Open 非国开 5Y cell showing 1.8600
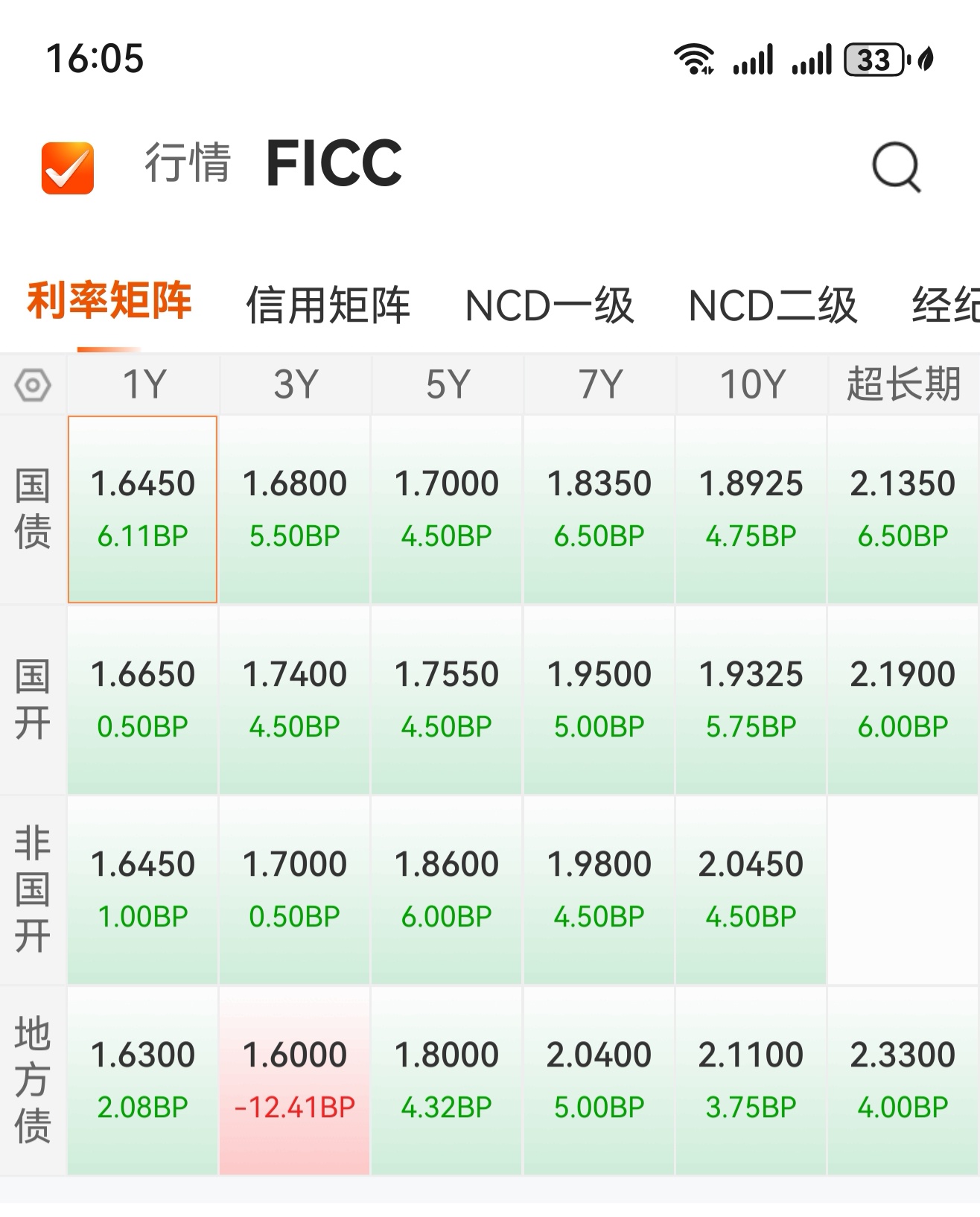 coord(447,889)
